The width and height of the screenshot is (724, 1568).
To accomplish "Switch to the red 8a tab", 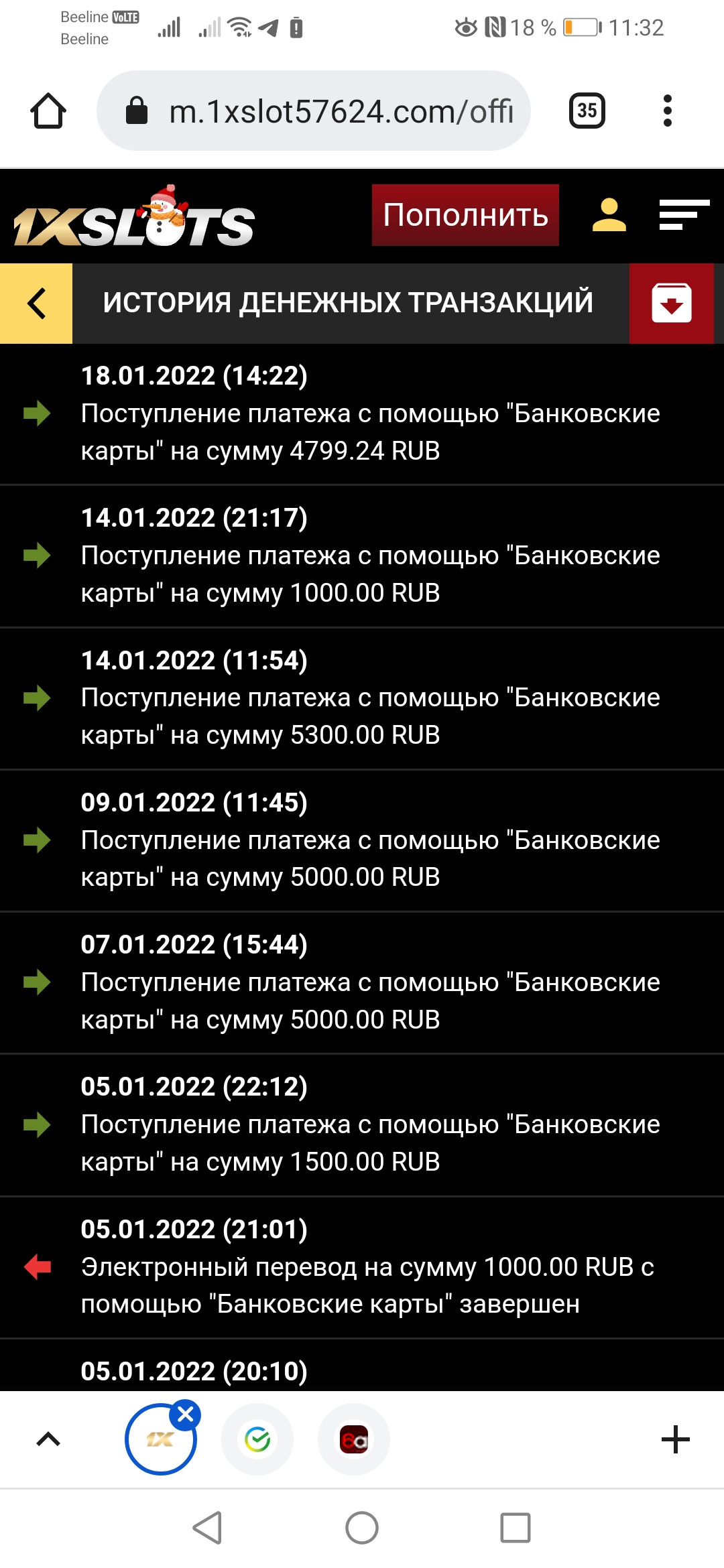I will (354, 1439).
